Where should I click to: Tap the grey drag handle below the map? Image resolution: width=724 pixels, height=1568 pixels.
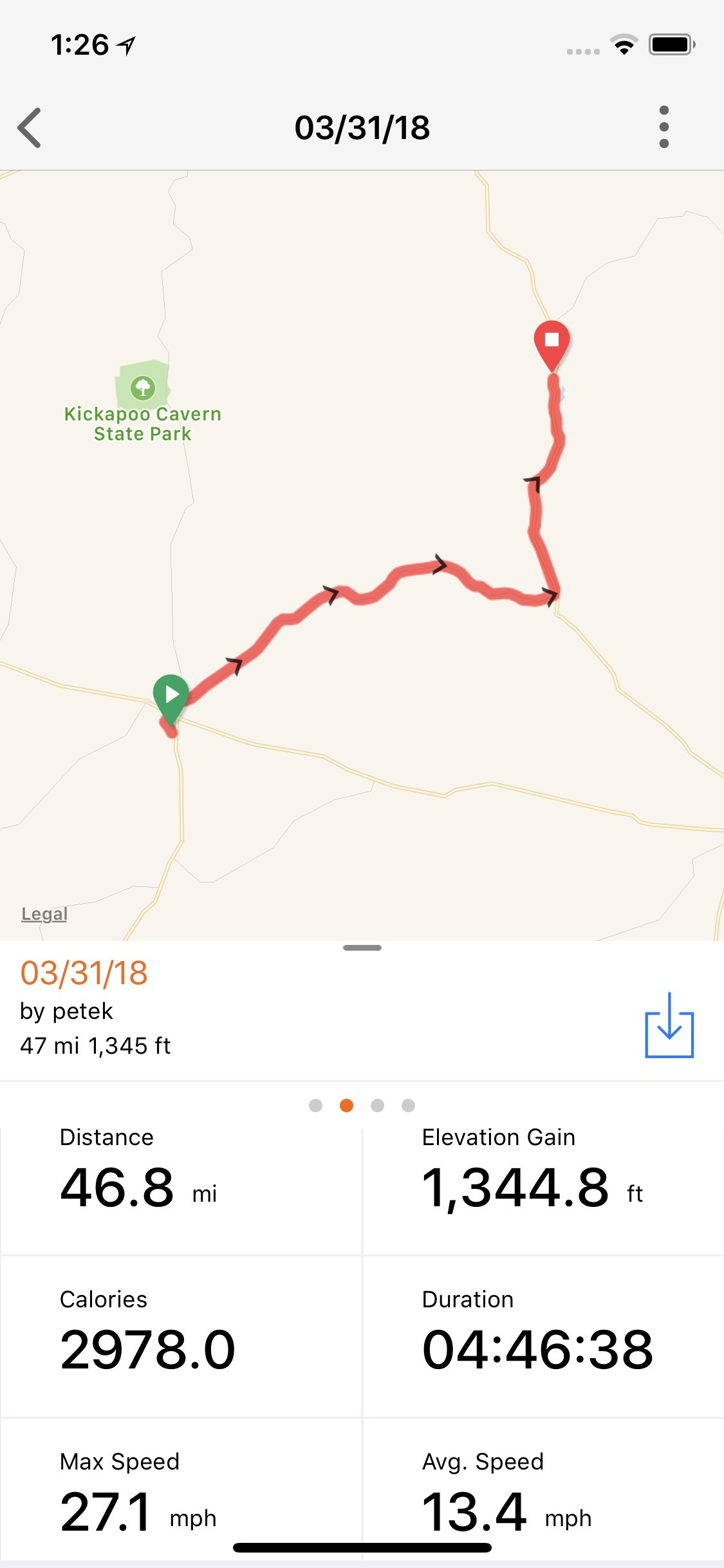(362, 947)
